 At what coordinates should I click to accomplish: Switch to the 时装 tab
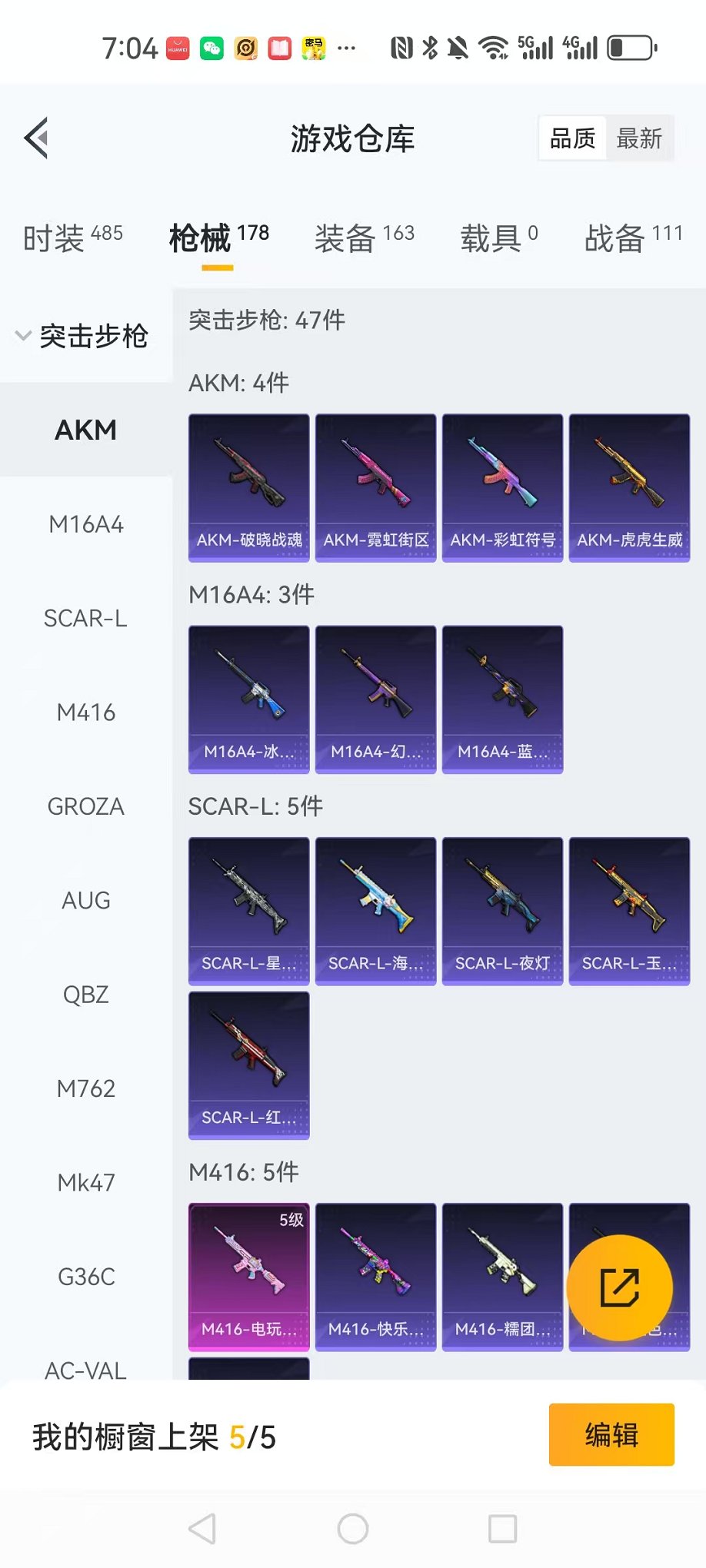pos(72,238)
